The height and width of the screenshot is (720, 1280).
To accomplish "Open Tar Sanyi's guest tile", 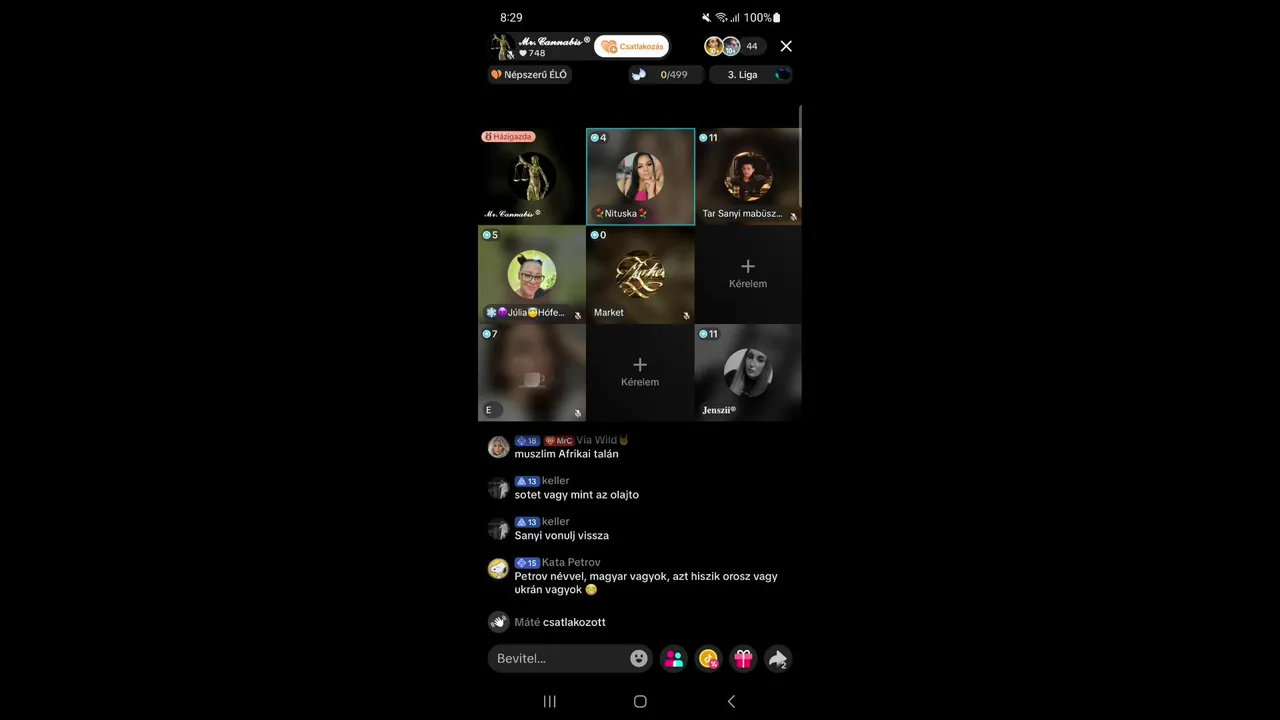I will point(748,177).
